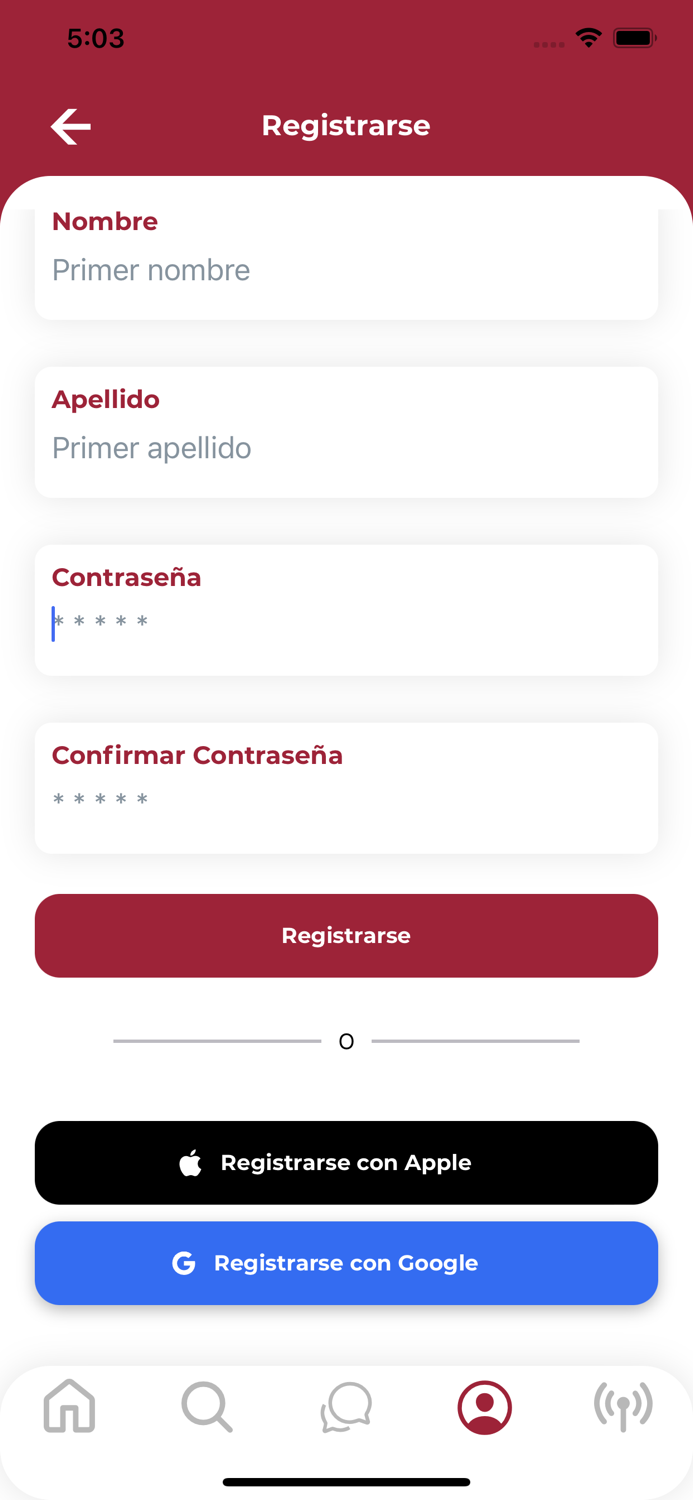
Task: Switch to the search tab
Action: click(207, 1407)
